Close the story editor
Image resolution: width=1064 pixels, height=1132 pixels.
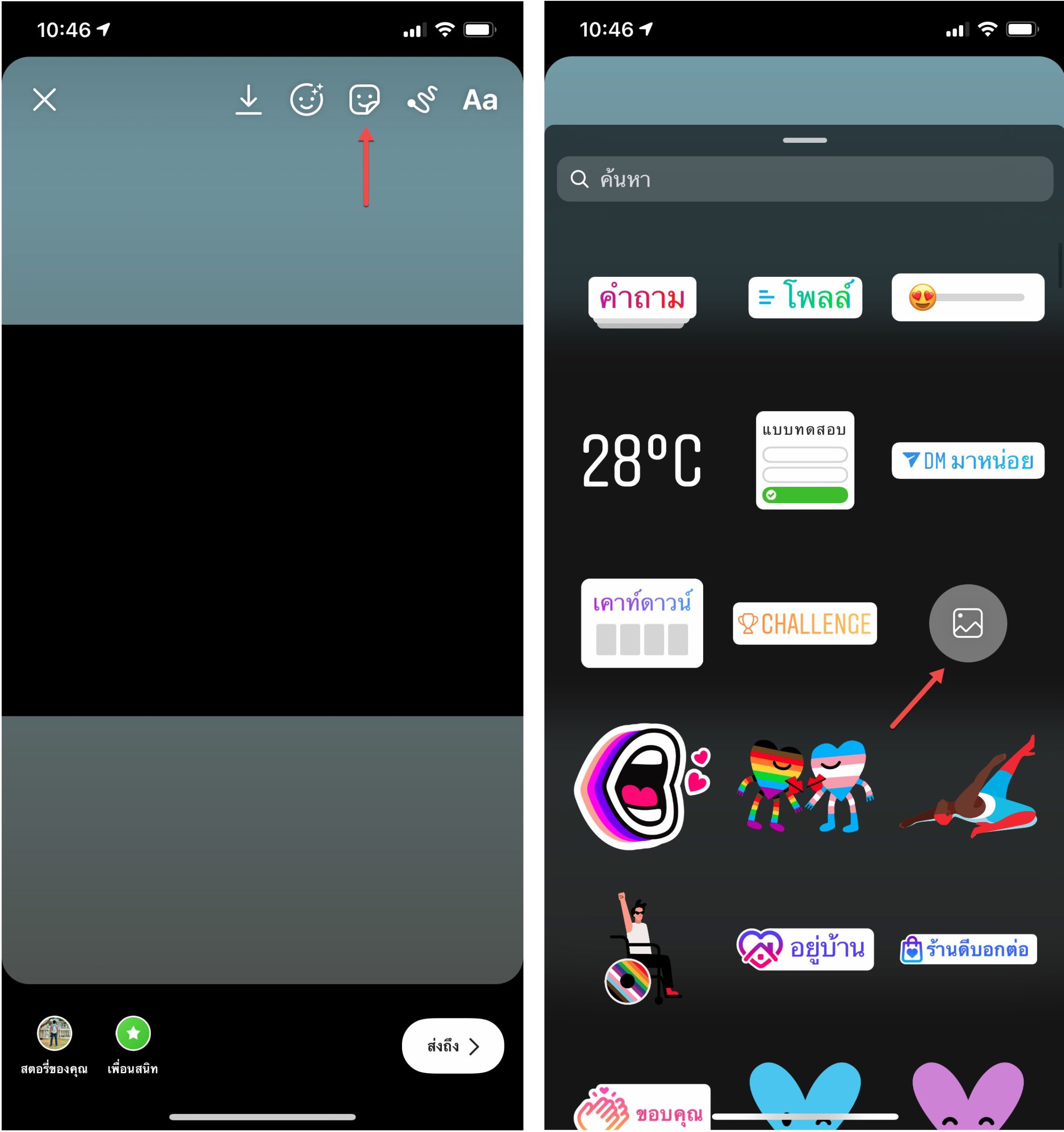tap(44, 99)
